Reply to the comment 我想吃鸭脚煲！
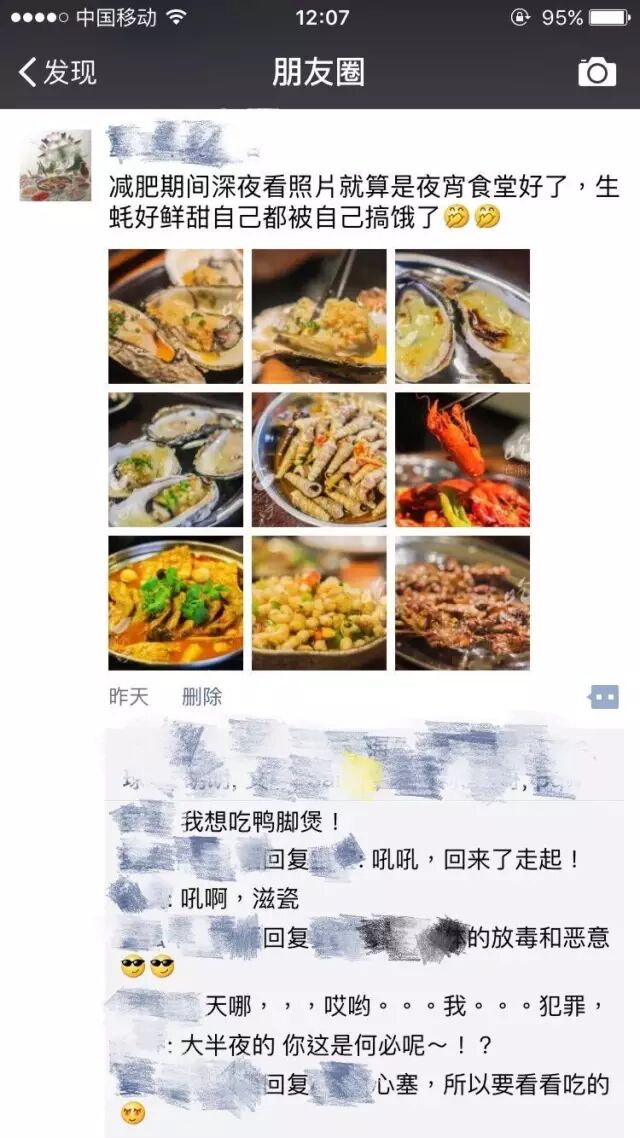640x1138 pixels. click(261, 822)
